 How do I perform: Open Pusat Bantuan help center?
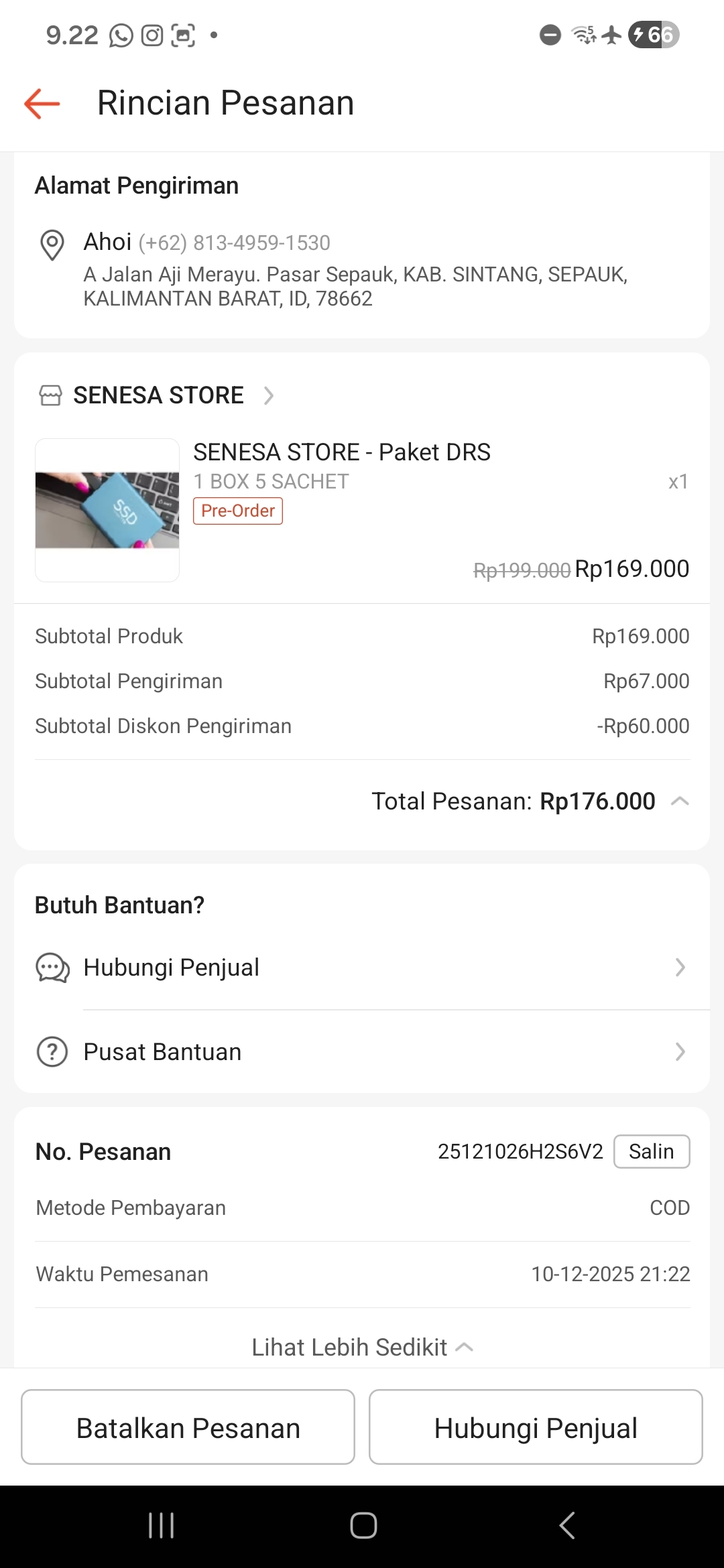click(362, 1052)
